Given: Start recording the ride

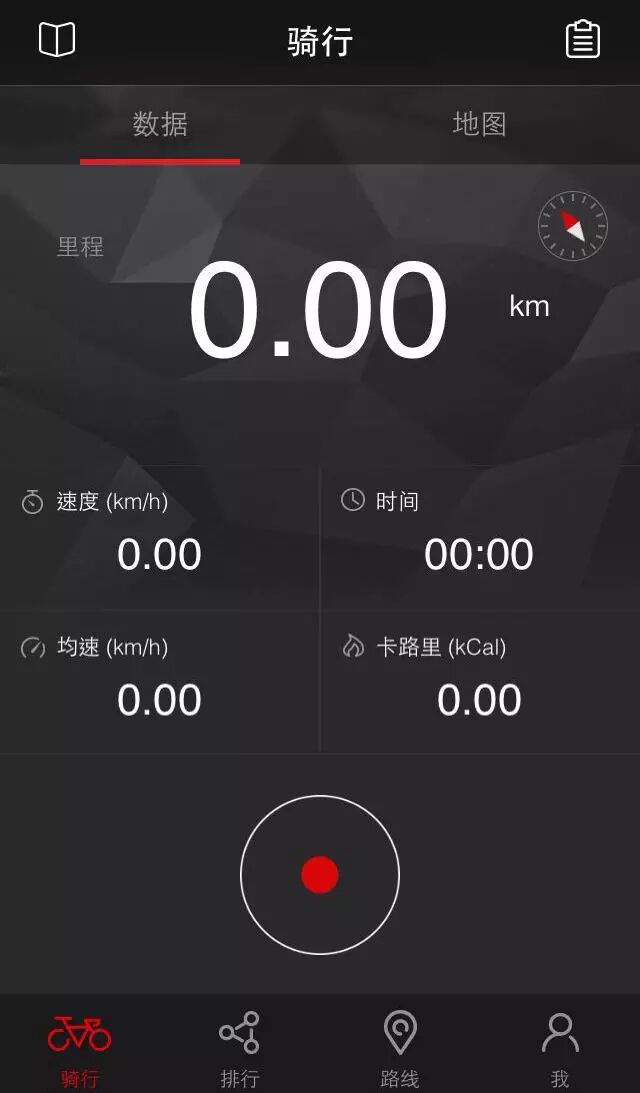Looking at the screenshot, I should [320, 875].
